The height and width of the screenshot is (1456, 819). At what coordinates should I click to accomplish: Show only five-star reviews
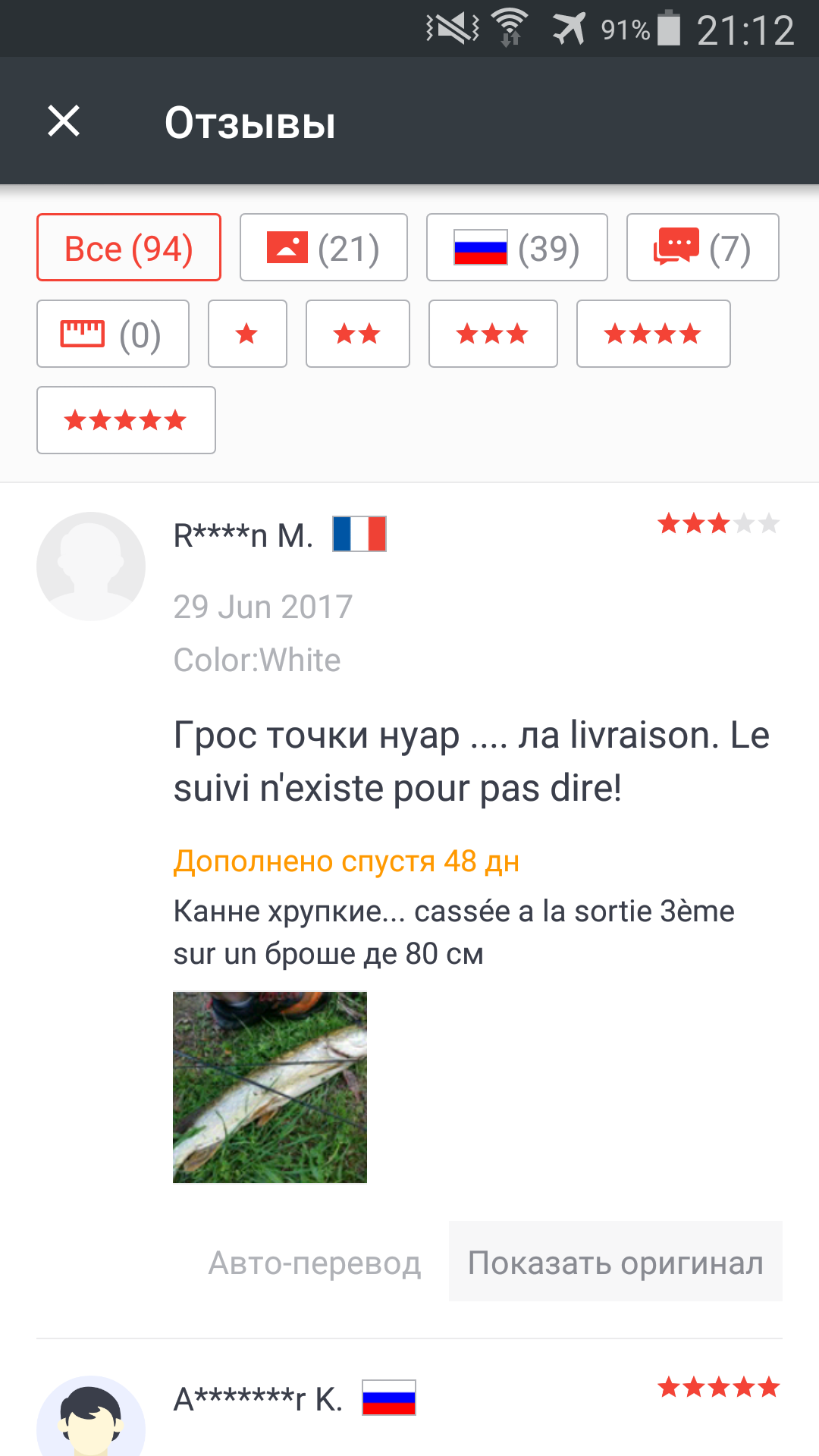(x=126, y=421)
